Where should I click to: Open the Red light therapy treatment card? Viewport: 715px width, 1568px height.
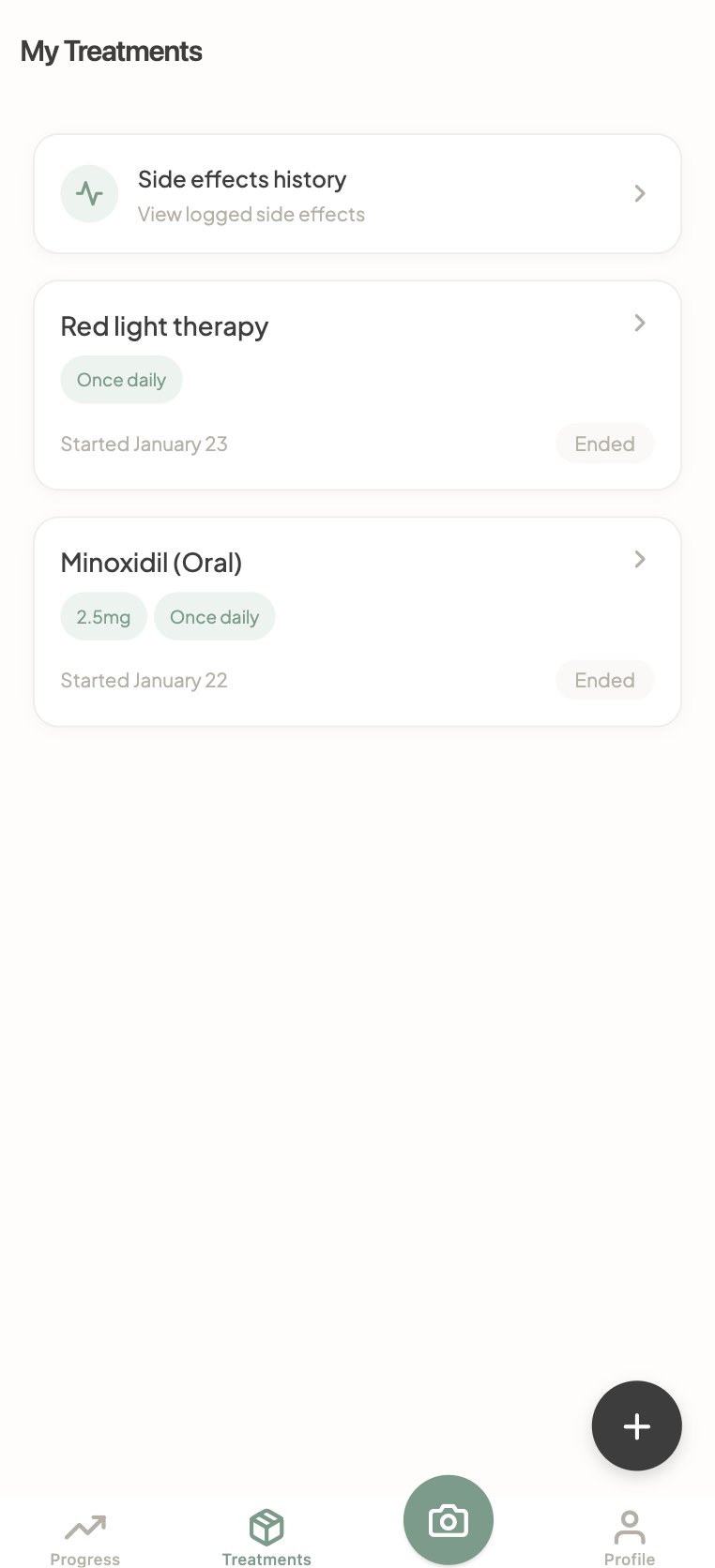(x=357, y=384)
